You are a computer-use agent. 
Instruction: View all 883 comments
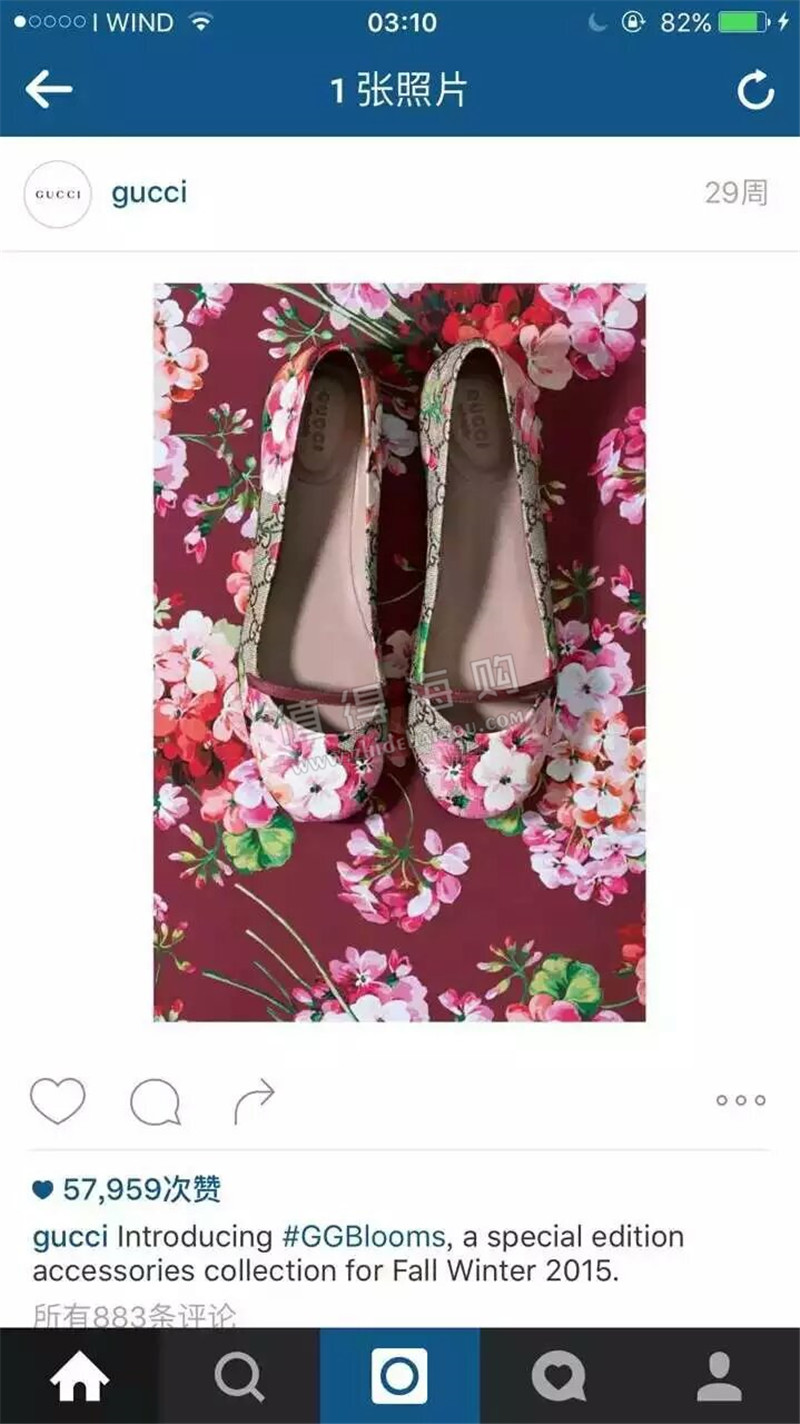135,1312
